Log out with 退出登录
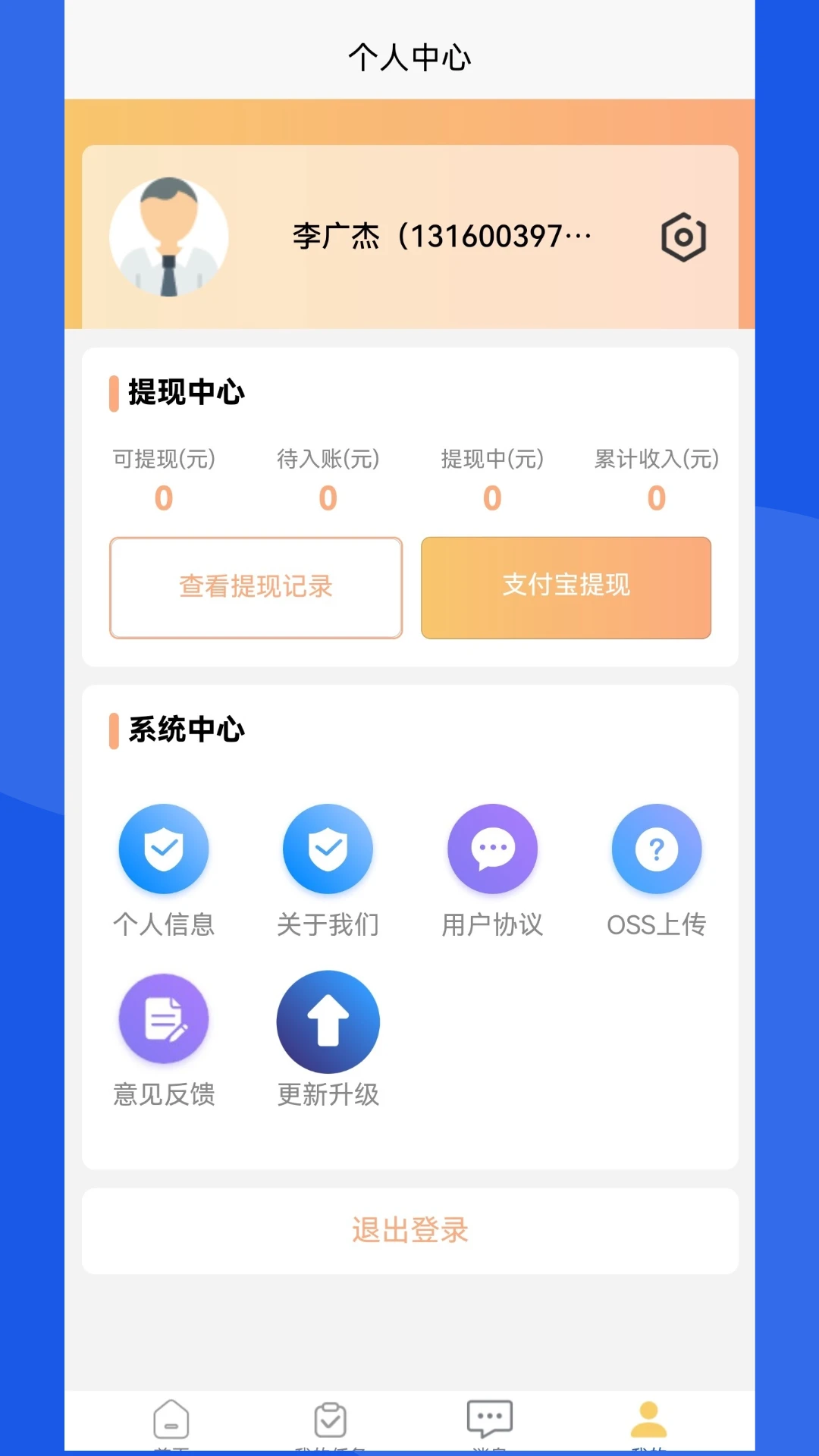The height and width of the screenshot is (1456, 819). [x=409, y=1231]
